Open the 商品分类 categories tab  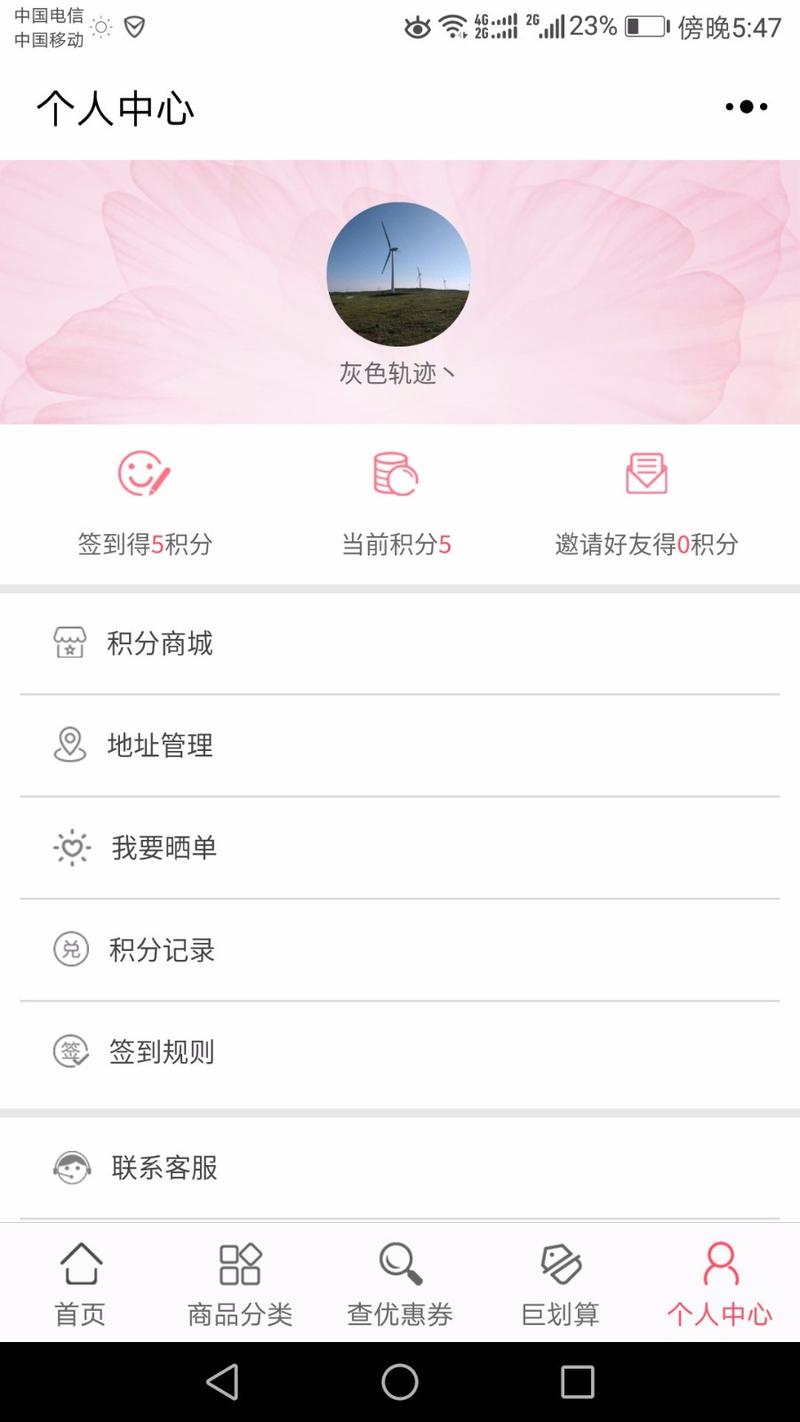pyautogui.click(x=240, y=1284)
